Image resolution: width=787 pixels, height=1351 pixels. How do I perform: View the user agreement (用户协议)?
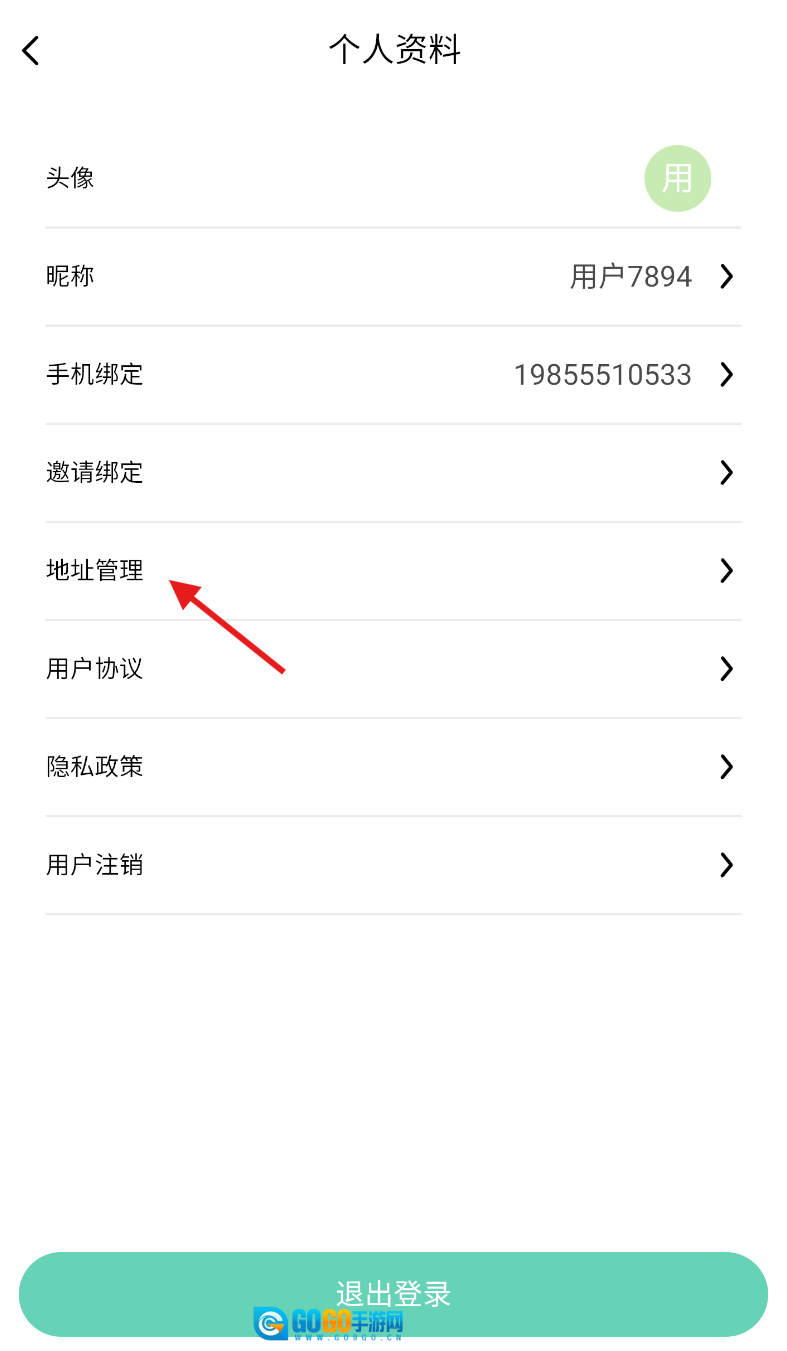[x=393, y=668]
